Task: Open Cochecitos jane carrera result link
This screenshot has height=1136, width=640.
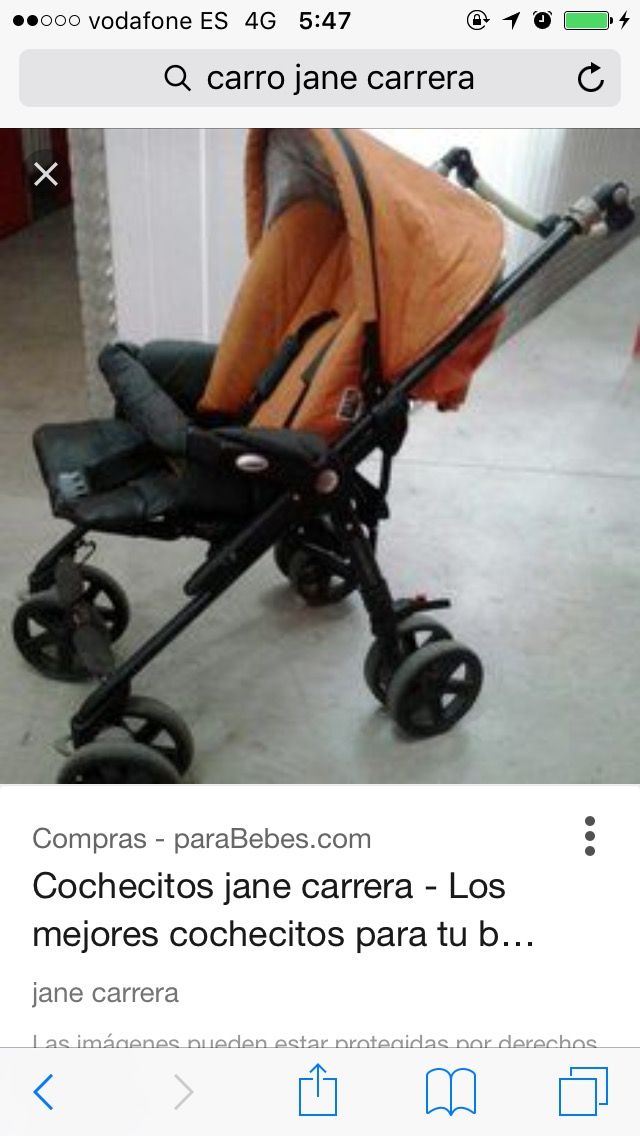Action: pos(270,910)
